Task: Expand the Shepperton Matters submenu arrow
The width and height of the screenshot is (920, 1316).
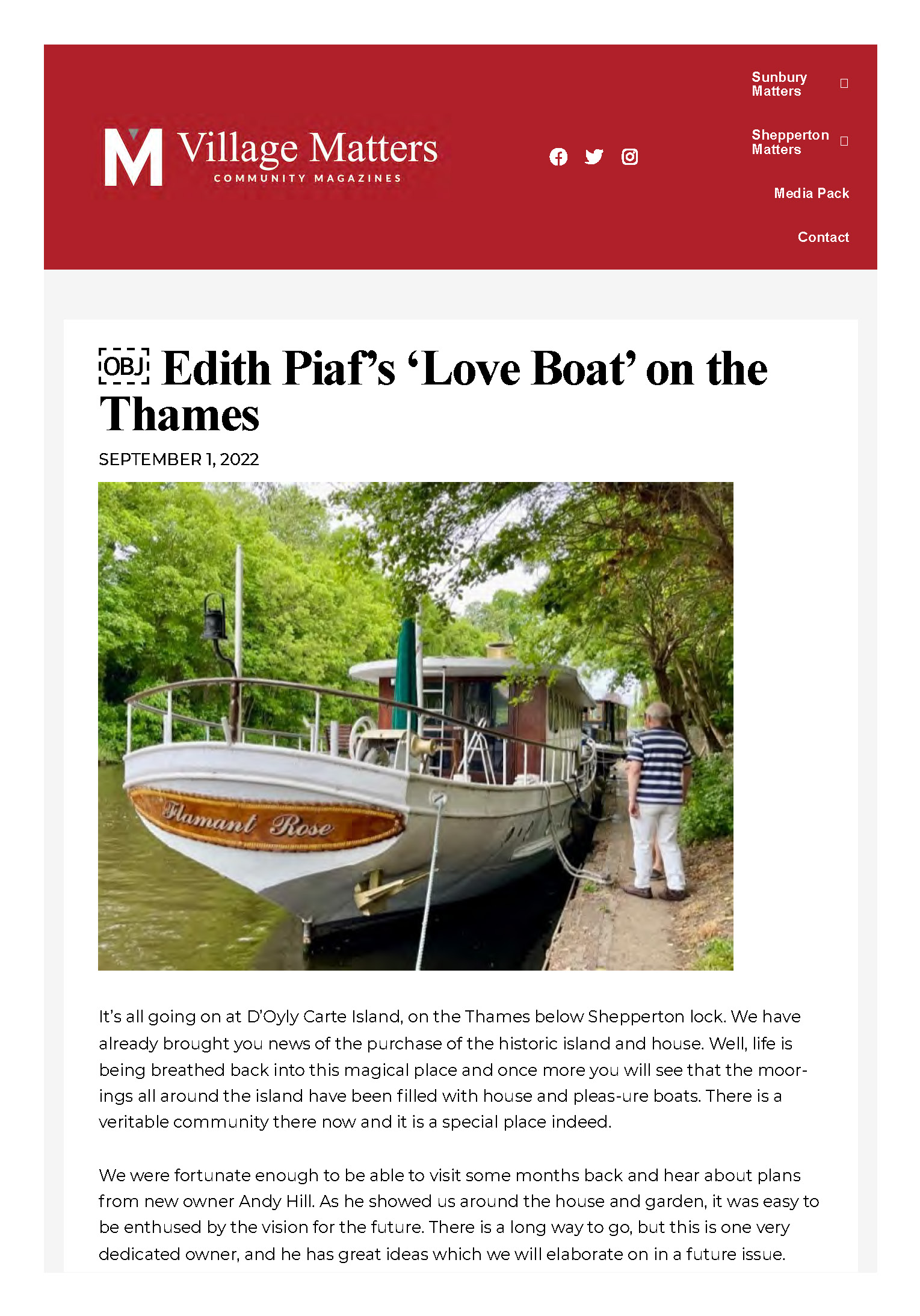Action: coord(844,141)
